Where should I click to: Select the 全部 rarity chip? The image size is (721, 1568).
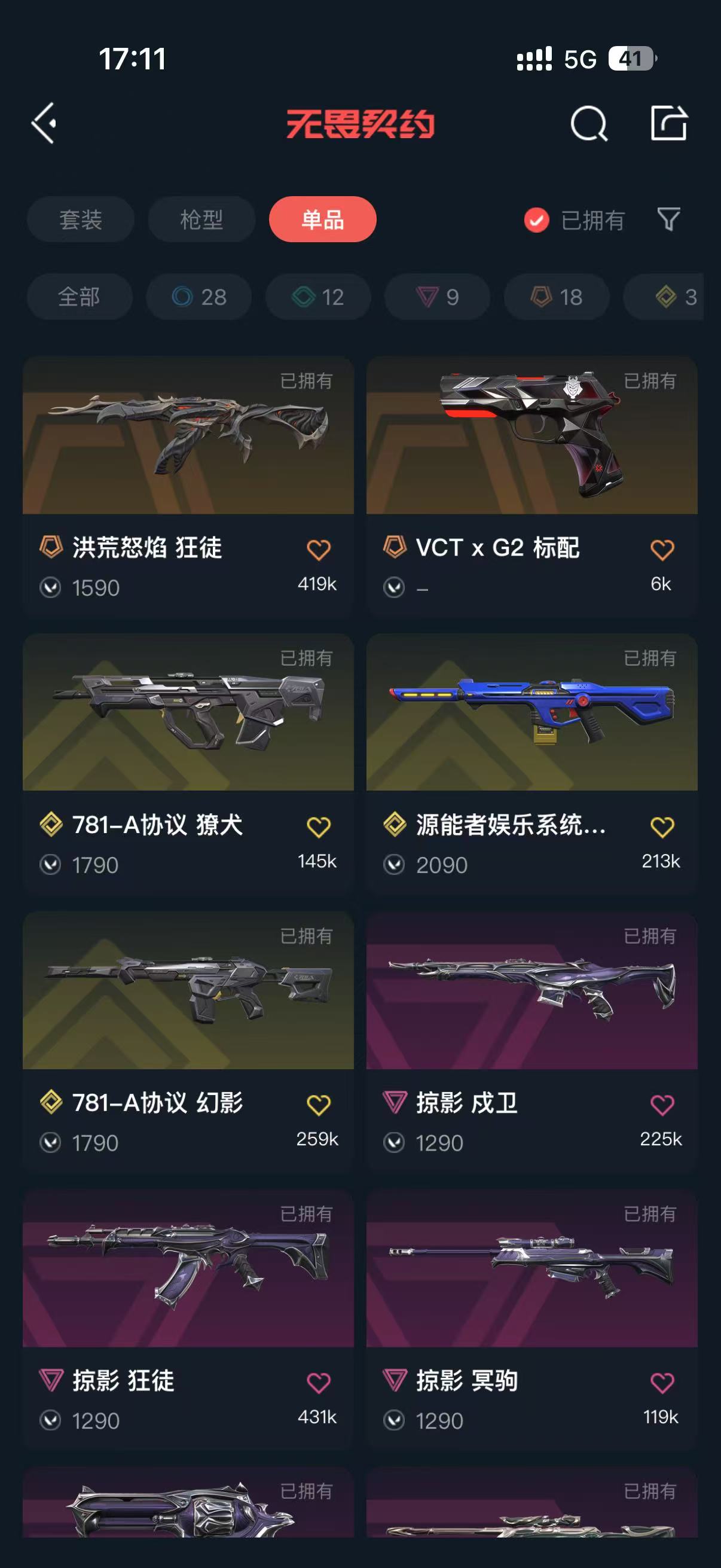(79, 297)
